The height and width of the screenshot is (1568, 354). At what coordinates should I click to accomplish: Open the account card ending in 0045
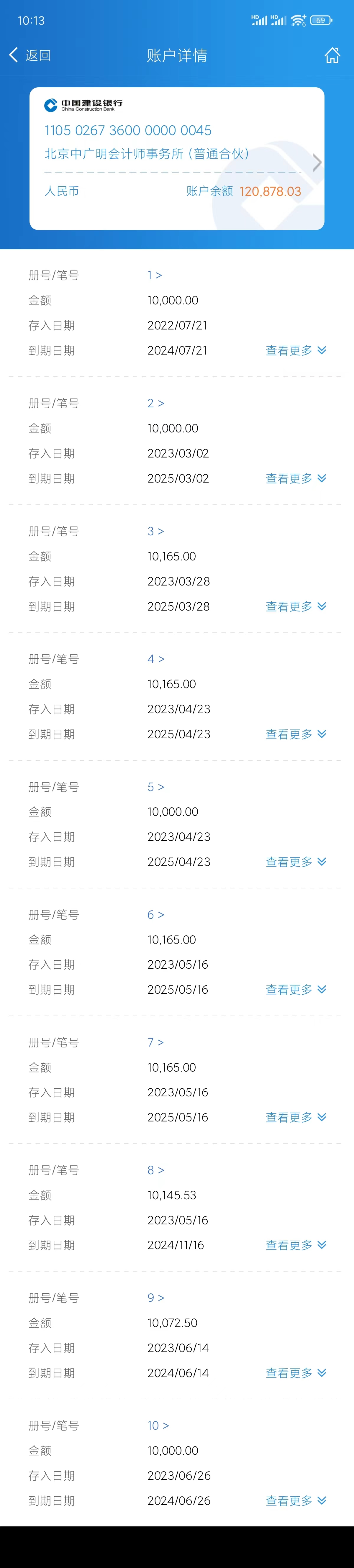177,158
